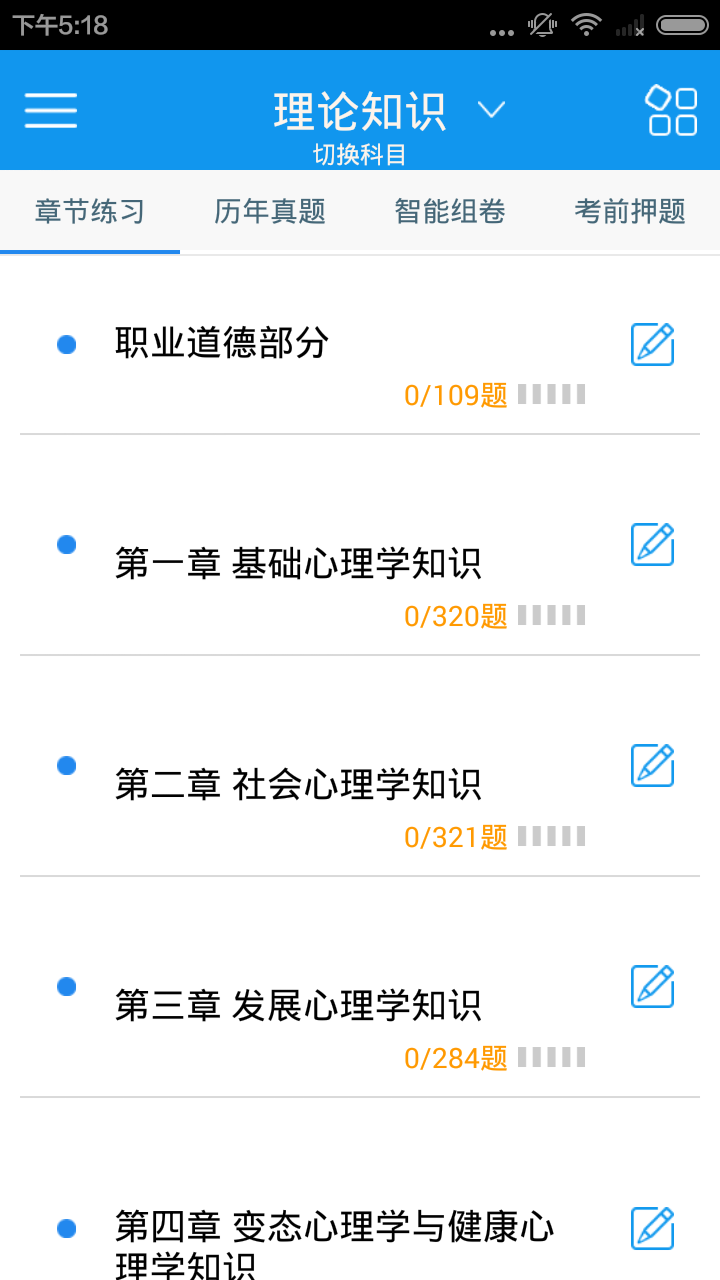Tap the edit icon for 第三章 发展心理学知识
This screenshot has width=720, height=1280.
click(653, 987)
